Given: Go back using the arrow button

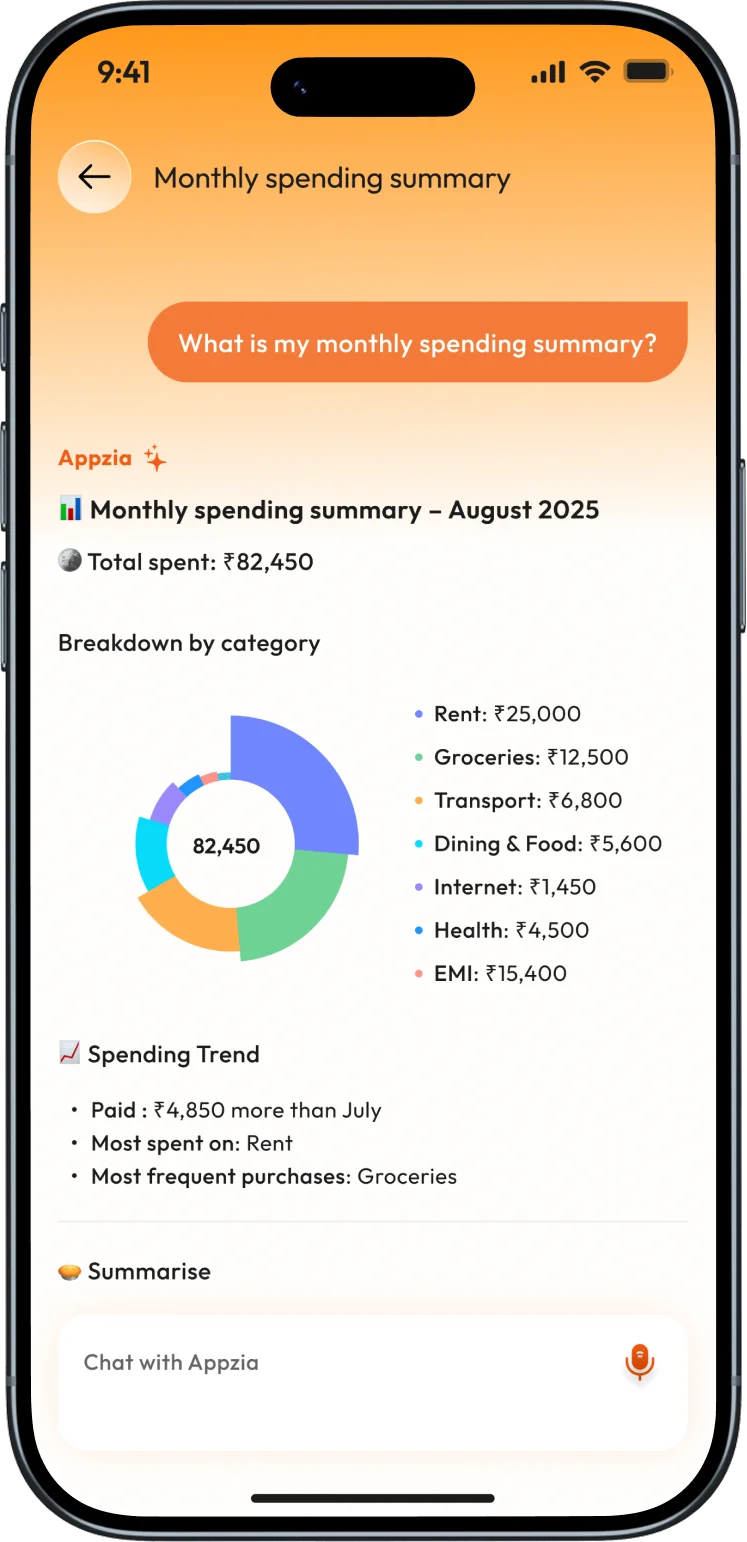Looking at the screenshot, I should click(x=95, y=177).
